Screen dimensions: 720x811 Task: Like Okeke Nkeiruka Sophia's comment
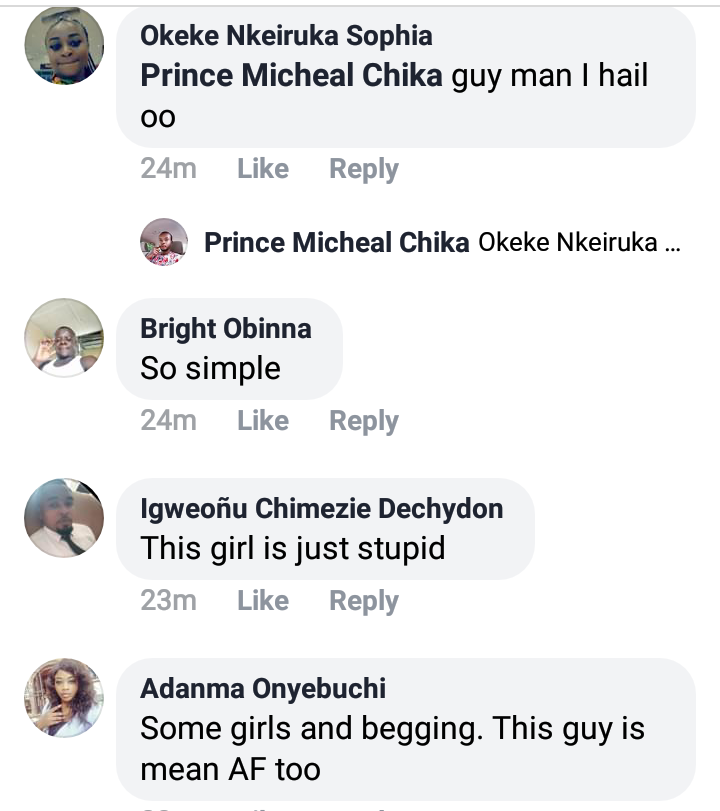263,169
